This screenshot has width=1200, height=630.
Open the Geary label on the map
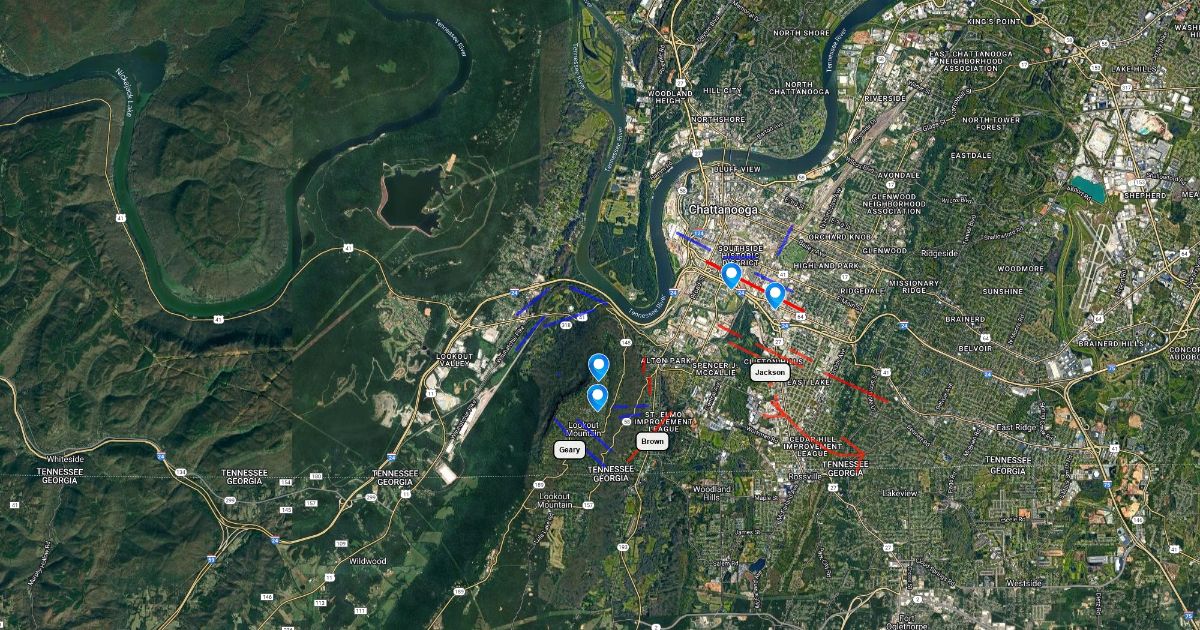click(570, 450)
